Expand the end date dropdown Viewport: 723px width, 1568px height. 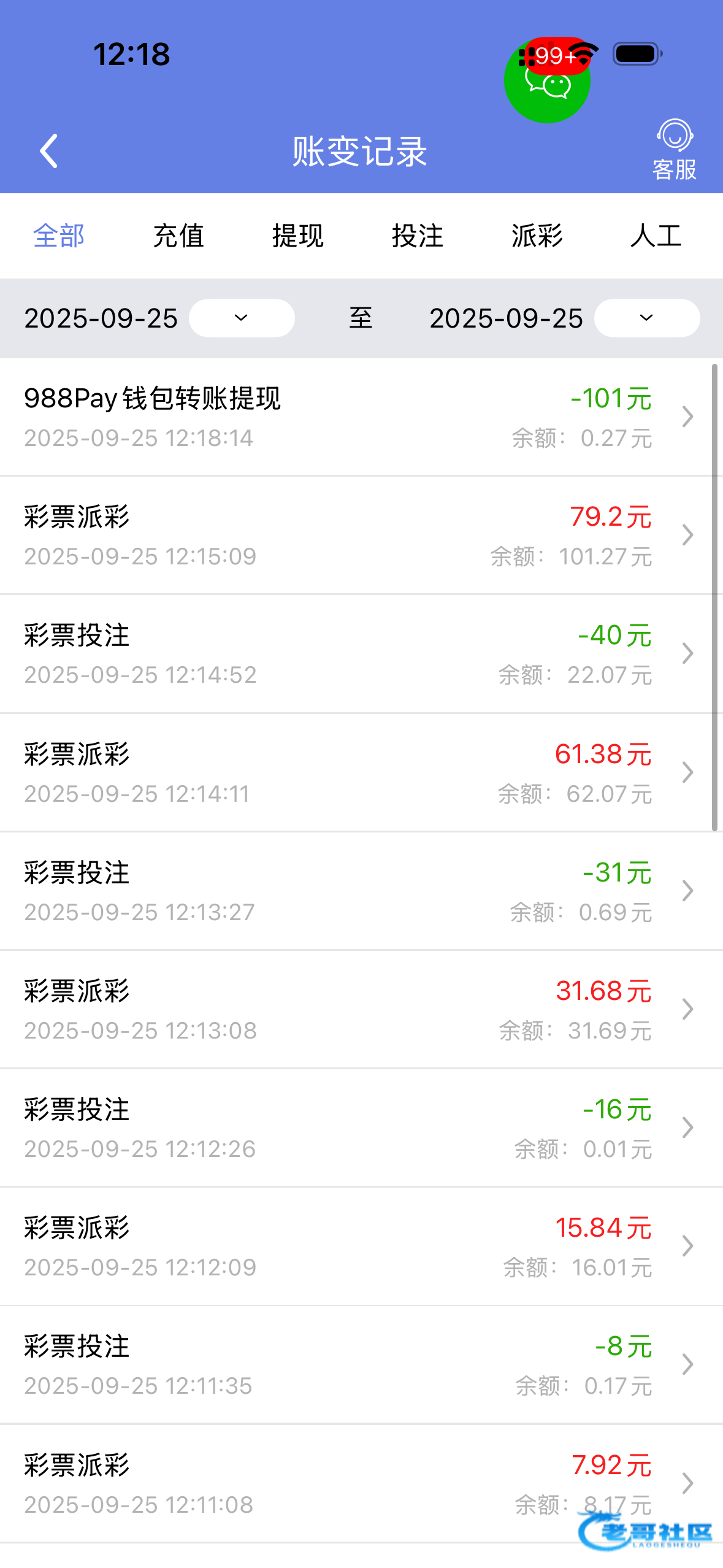point(646,318)
